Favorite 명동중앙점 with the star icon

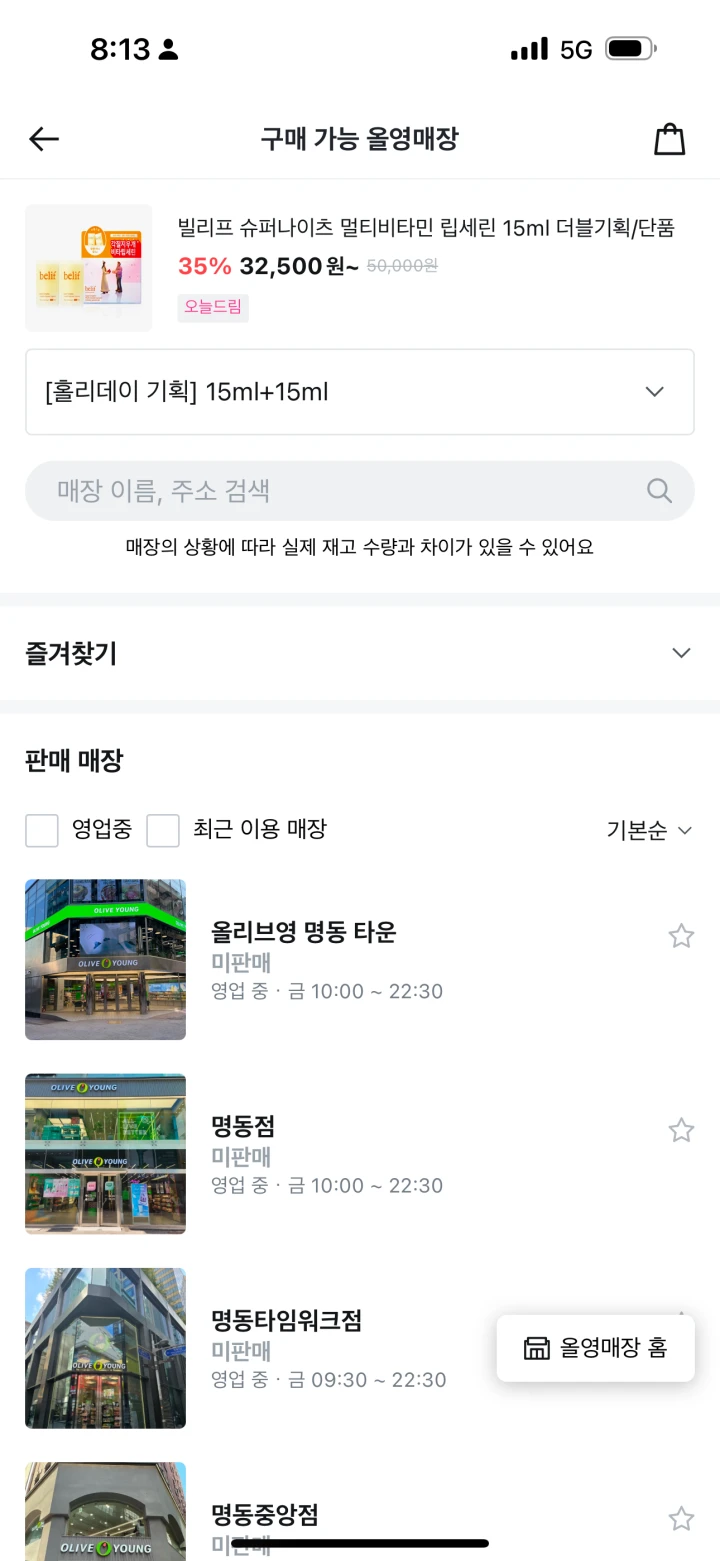(x=681, y=1518)
